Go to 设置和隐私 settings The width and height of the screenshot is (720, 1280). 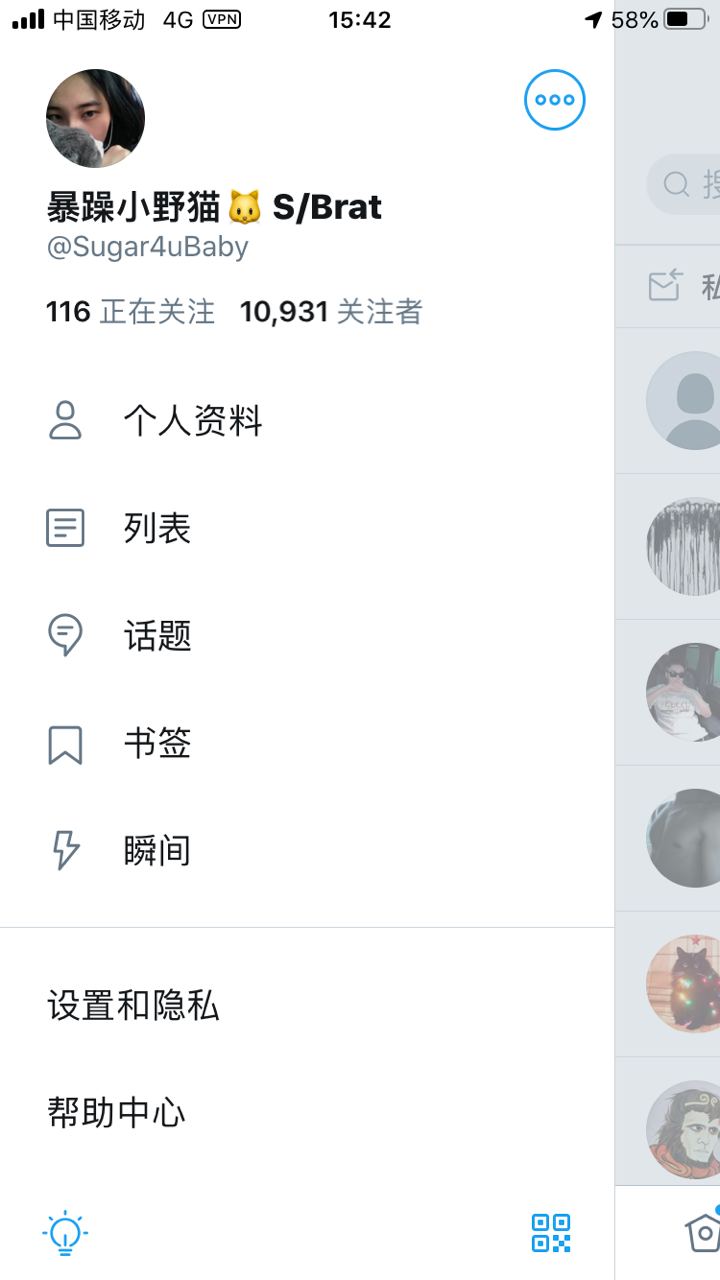pyautogui.click(x=133, y=1006)
